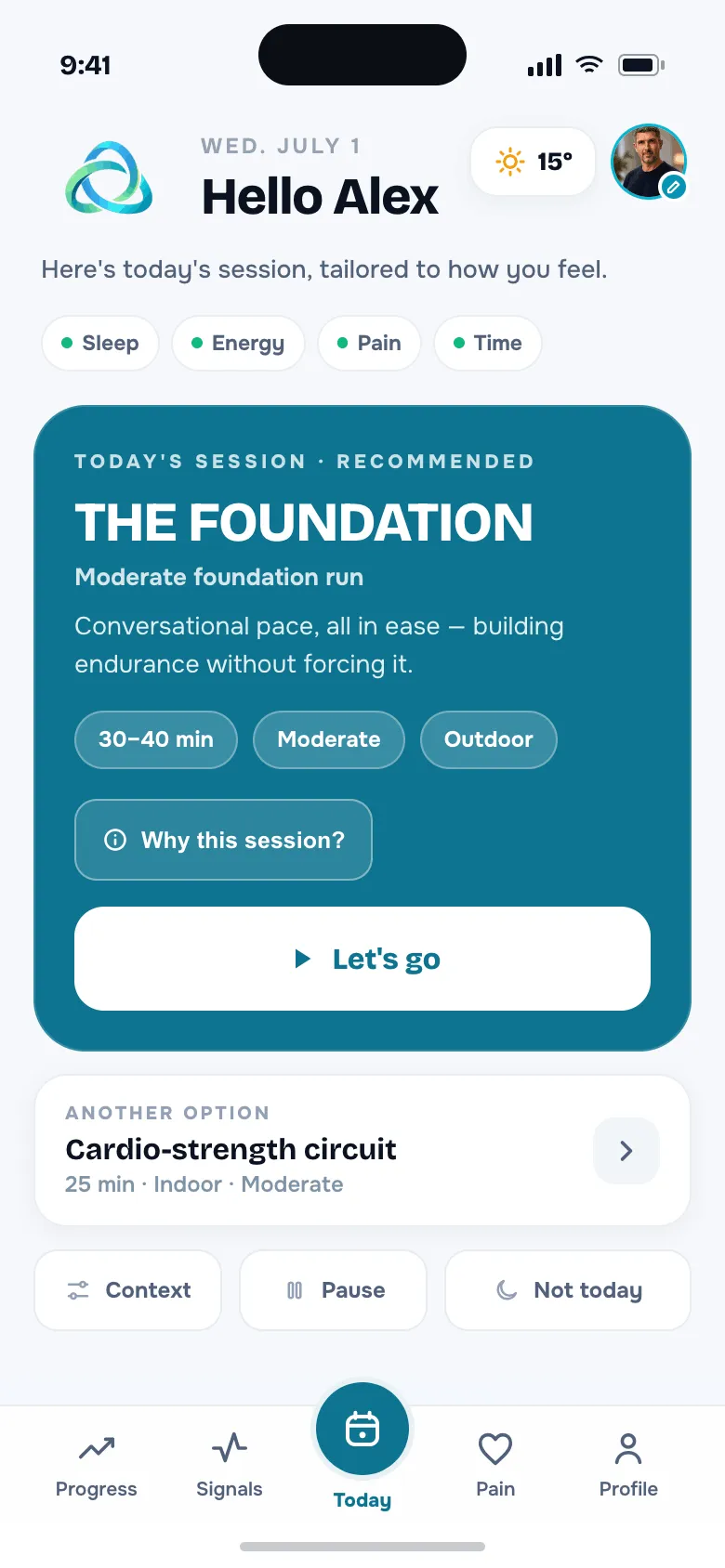Image resolution: width=725 pixels, height=1568 pixels.
Task: Tap the Pain chip under the greeting
Action: (369, 343)
